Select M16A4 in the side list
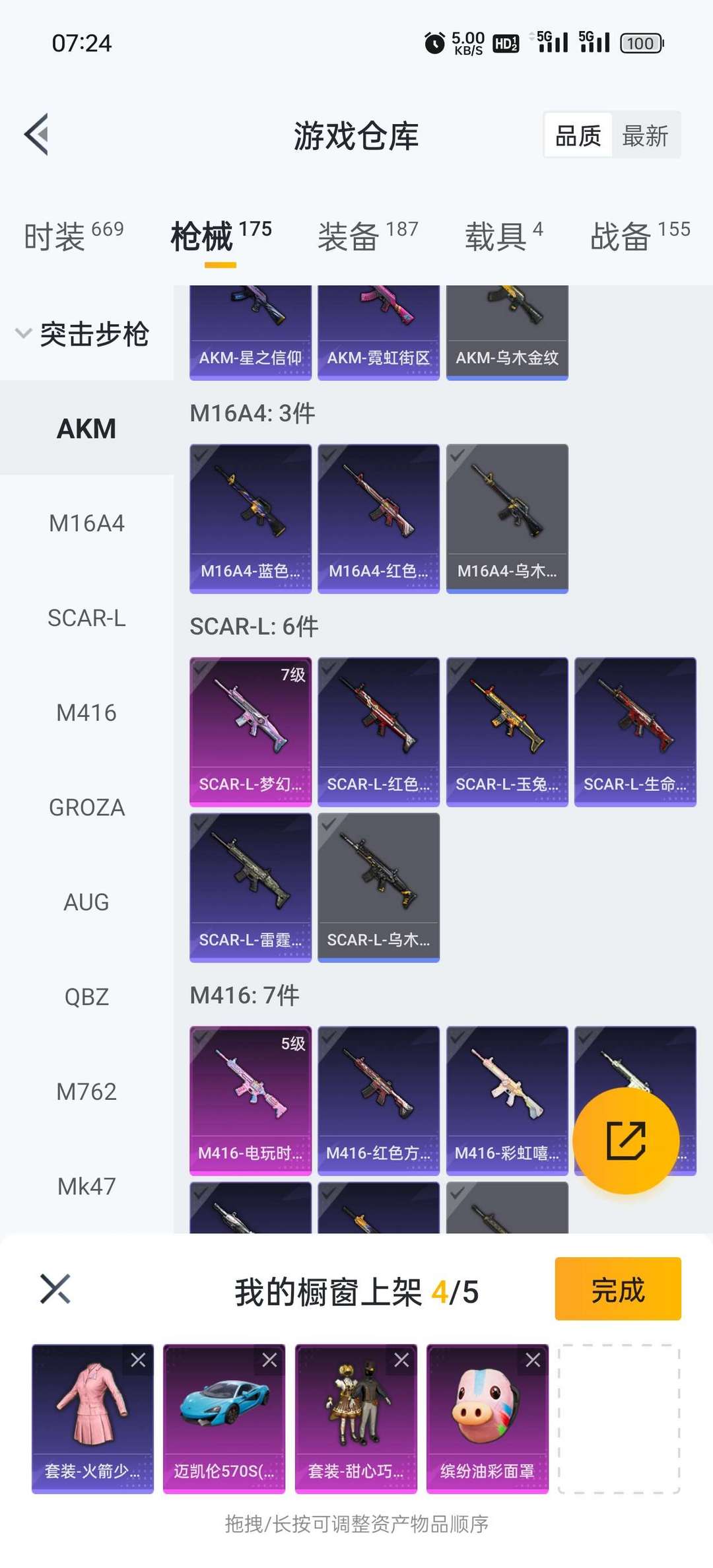 tap(86, 524)
